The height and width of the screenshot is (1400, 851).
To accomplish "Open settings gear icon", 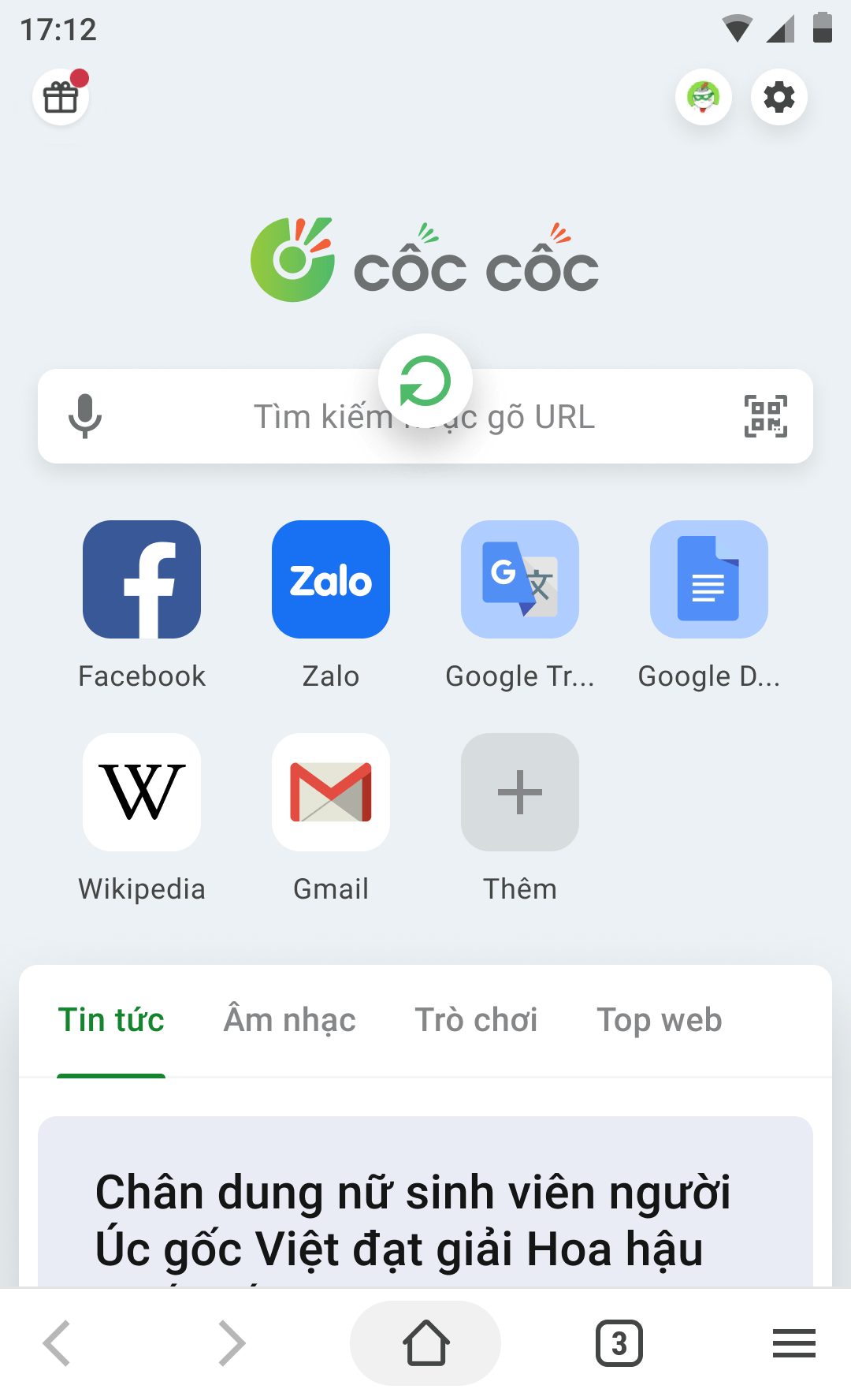I will (779, 97).
